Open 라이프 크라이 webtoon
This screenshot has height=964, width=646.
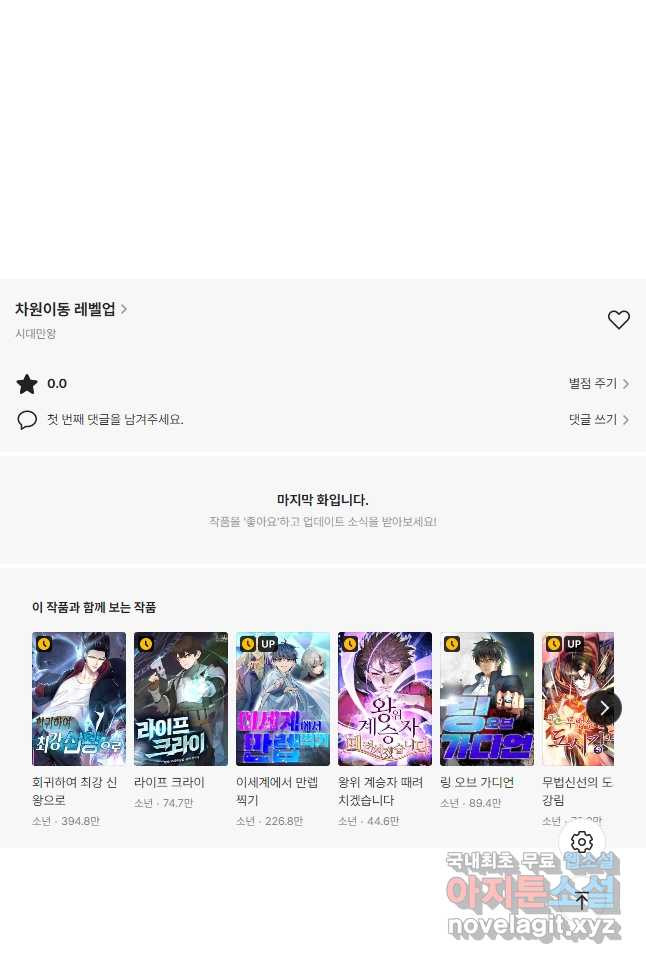181,699
